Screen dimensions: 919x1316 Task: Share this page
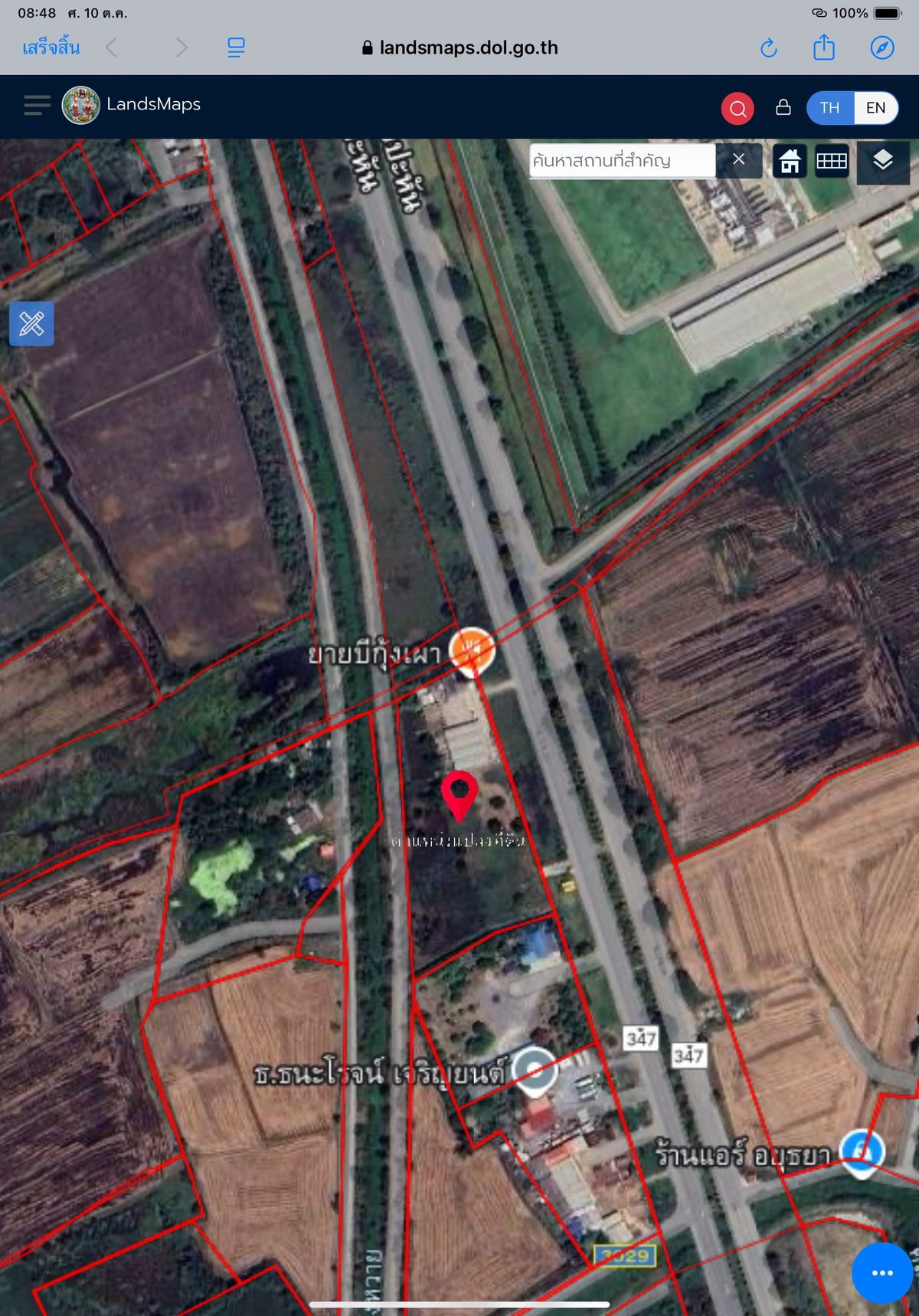pyautogui.click(x=824, y=47)
